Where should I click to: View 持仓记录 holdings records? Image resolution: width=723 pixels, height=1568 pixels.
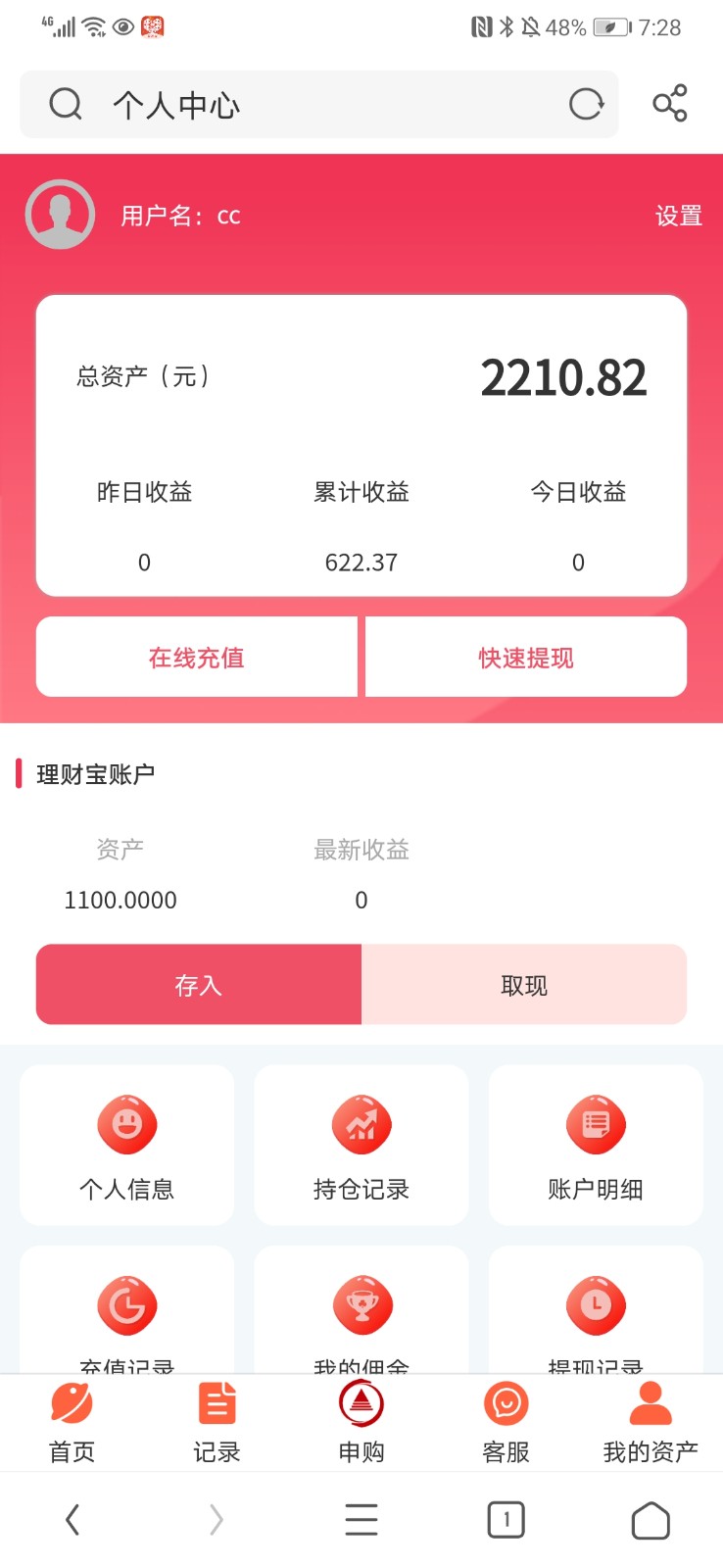point(361,1145)
